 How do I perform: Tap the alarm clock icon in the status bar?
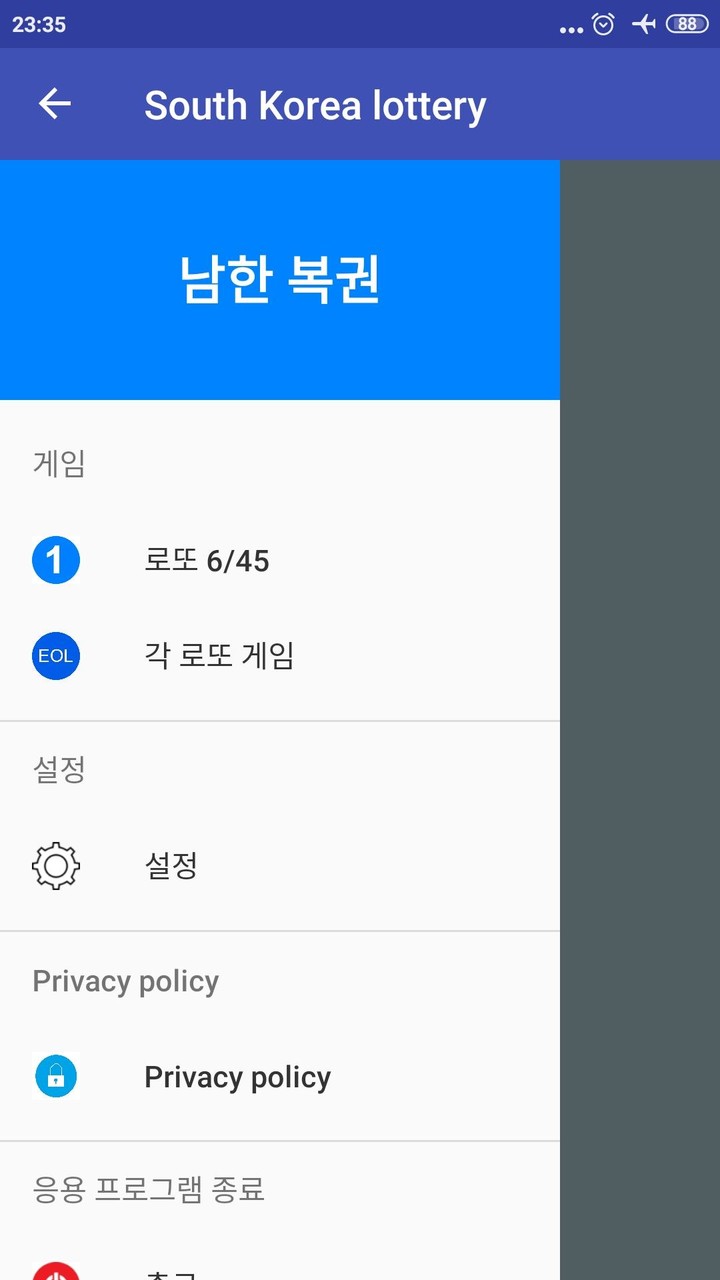click(x=602, y=24)
